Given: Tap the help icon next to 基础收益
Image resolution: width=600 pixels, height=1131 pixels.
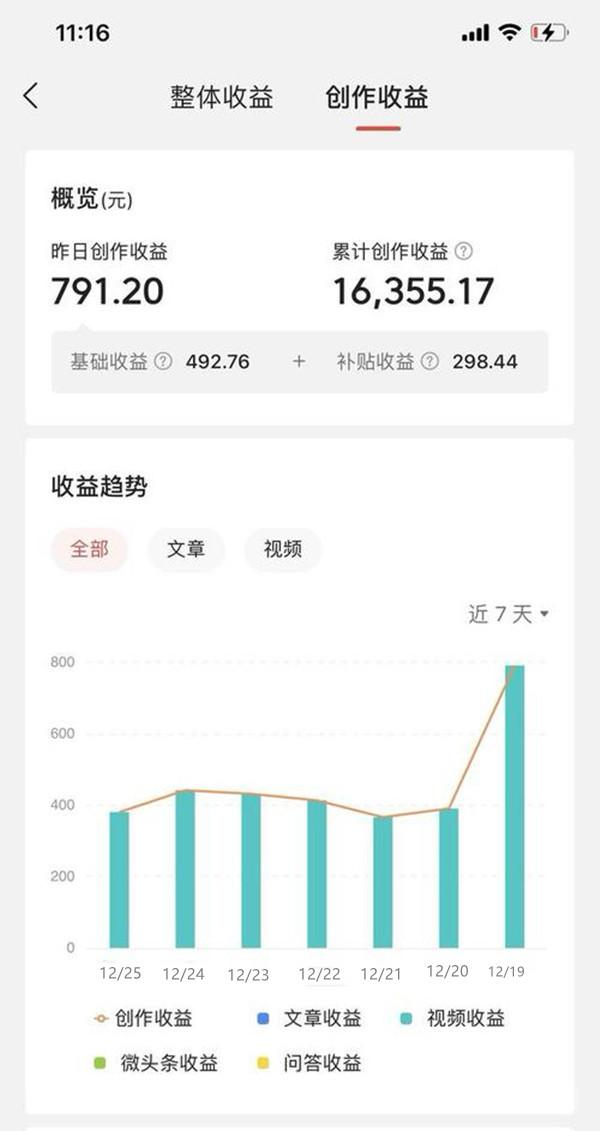Looking at the screenshot, I should click(x=164, y=361).
